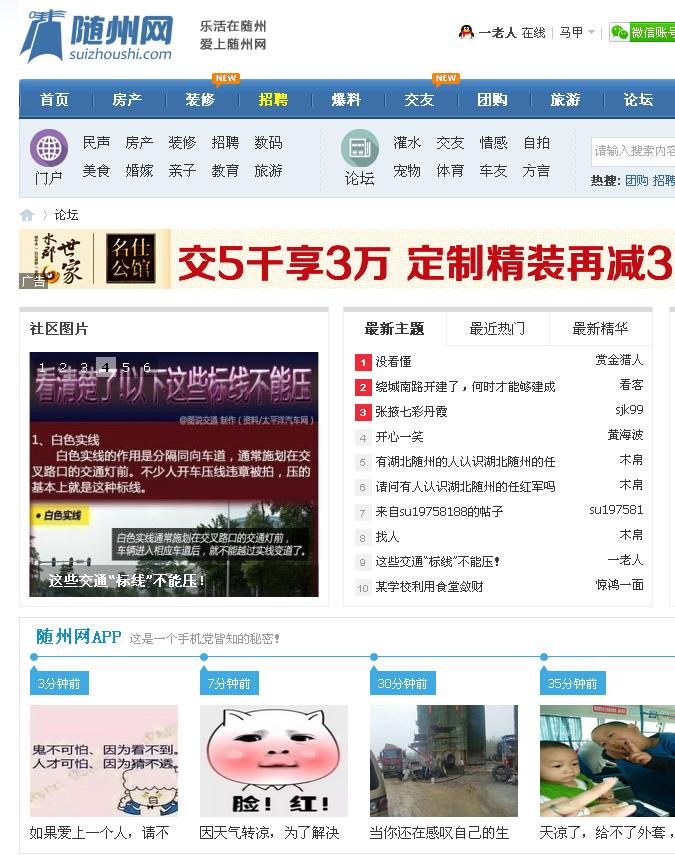Switch to the 最近热门 tab

[x=497, y=328]
